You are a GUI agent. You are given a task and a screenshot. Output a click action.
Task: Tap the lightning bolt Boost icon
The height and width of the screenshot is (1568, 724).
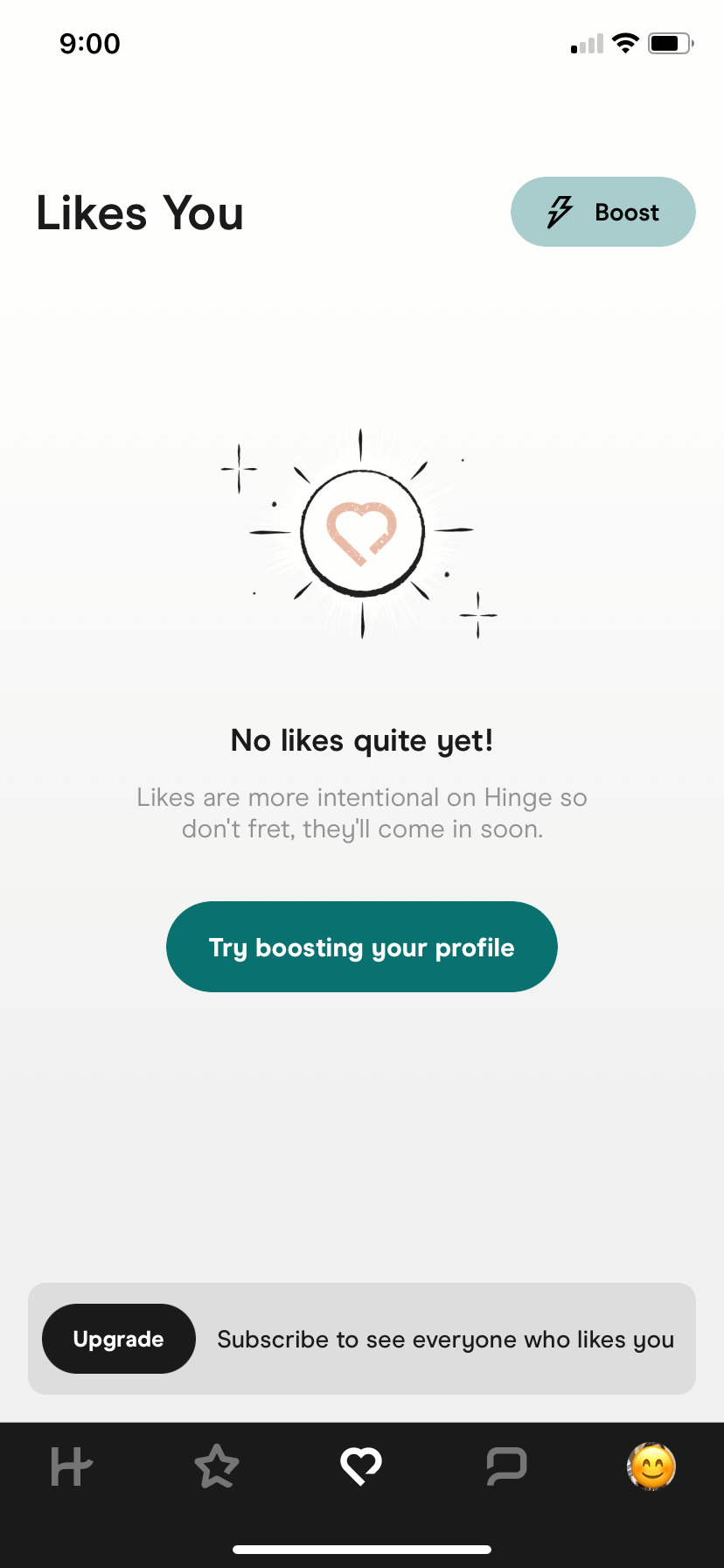click(x=560, y=211)
